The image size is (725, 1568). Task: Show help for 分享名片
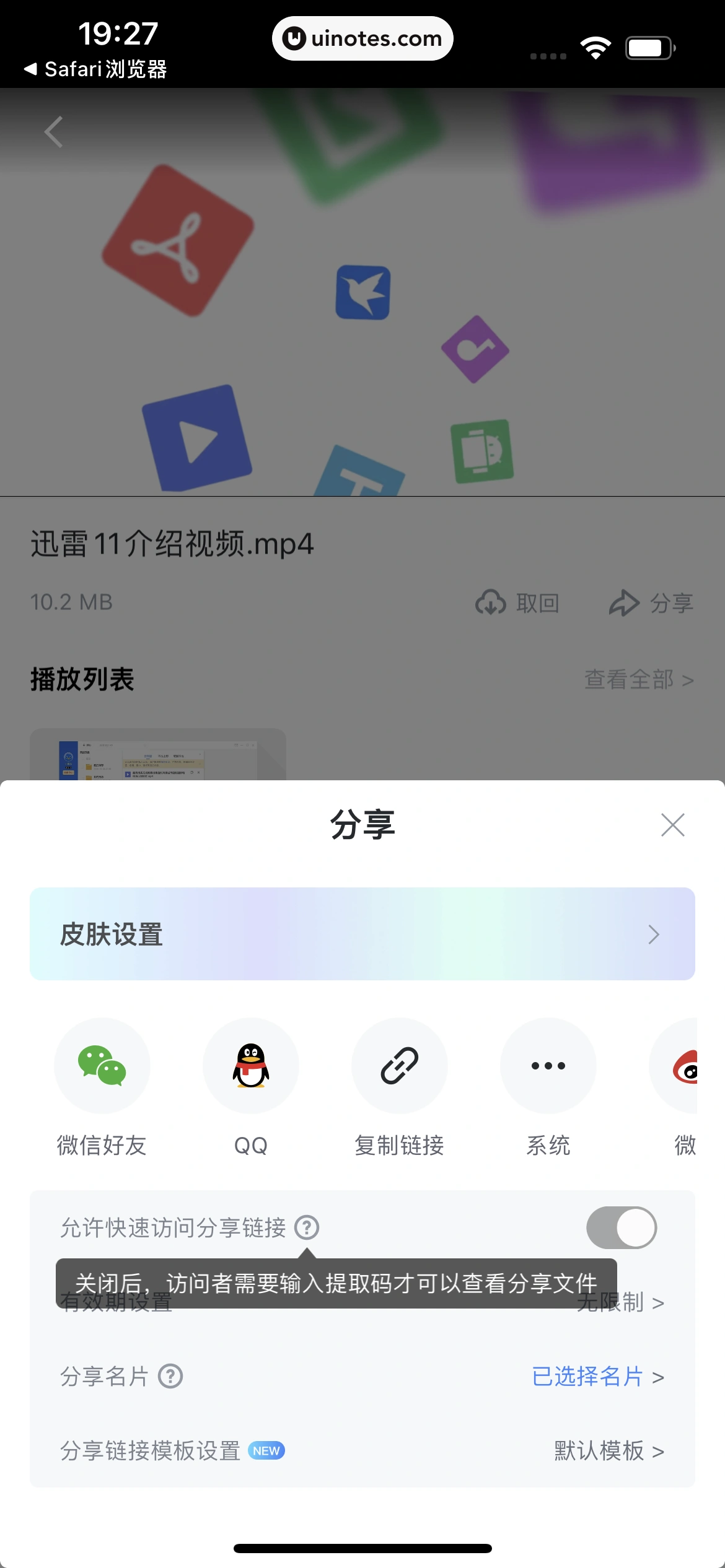170,1377
